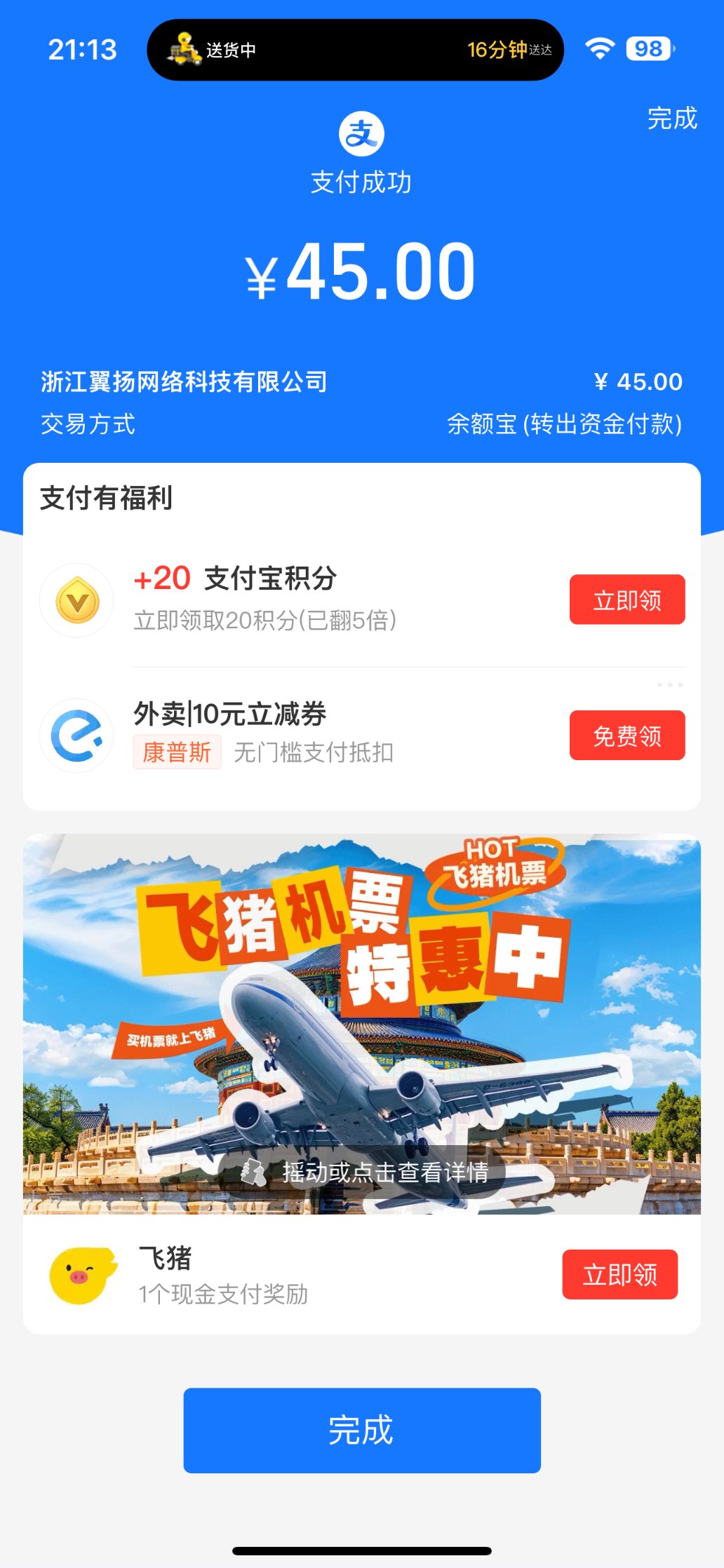Tap 完成 in the top right corner
724x1568 pixels.
(671, 119)
